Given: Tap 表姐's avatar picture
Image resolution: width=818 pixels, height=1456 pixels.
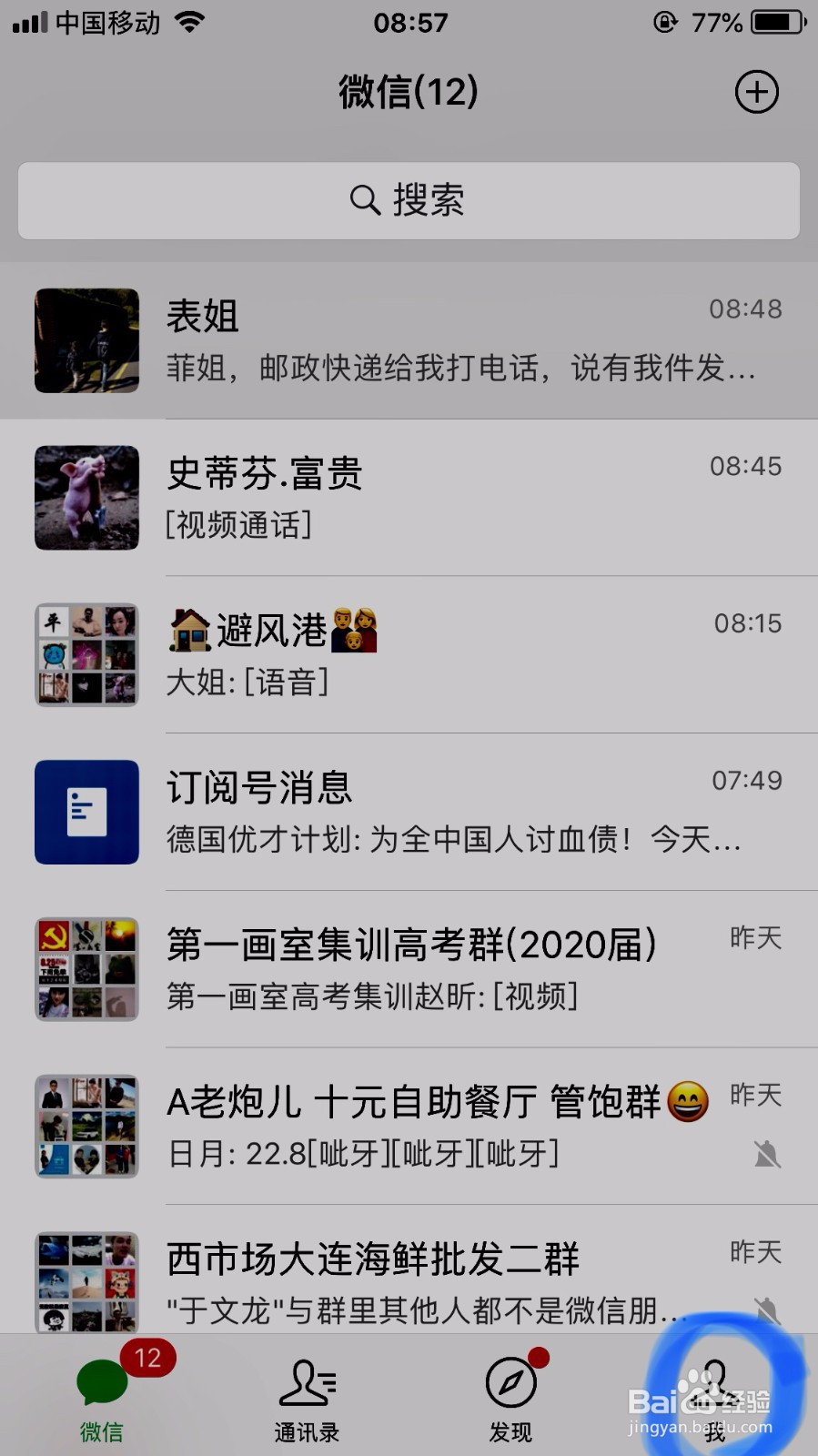Looking at the screenshot, I should click(86, 341).
